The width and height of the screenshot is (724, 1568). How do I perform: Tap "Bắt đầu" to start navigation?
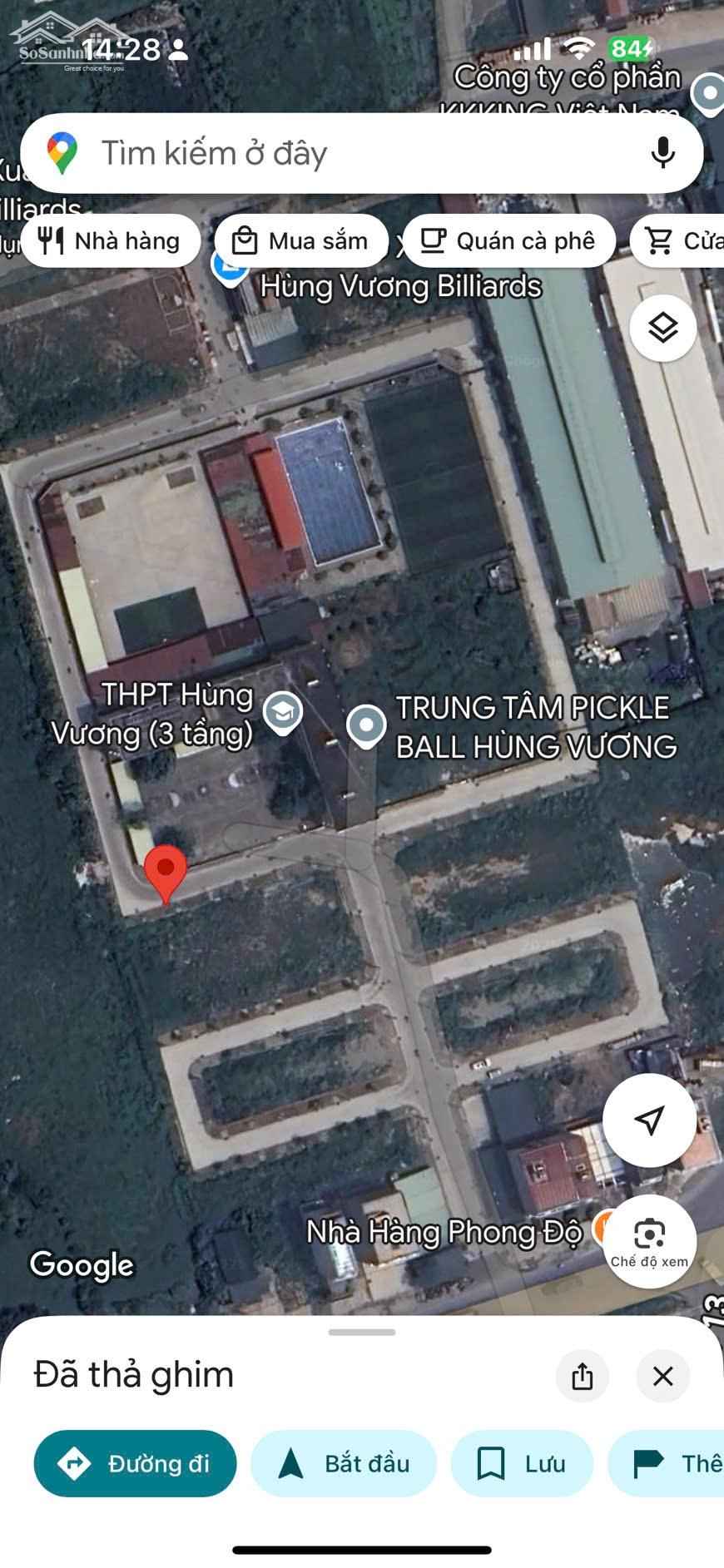[344, 1463]
